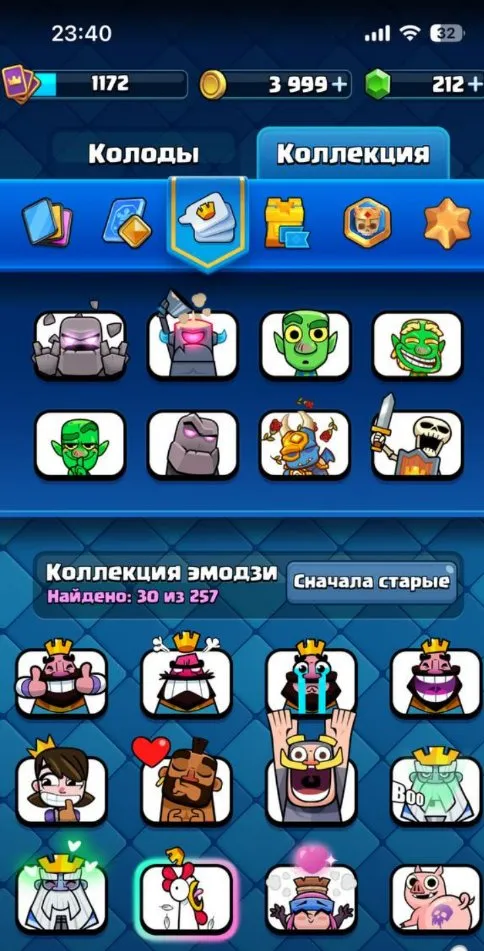Viewport: 484px width, 951px height.
Task: Open the orange star tab
Action: pyautogui.click(x=447, y=223)
